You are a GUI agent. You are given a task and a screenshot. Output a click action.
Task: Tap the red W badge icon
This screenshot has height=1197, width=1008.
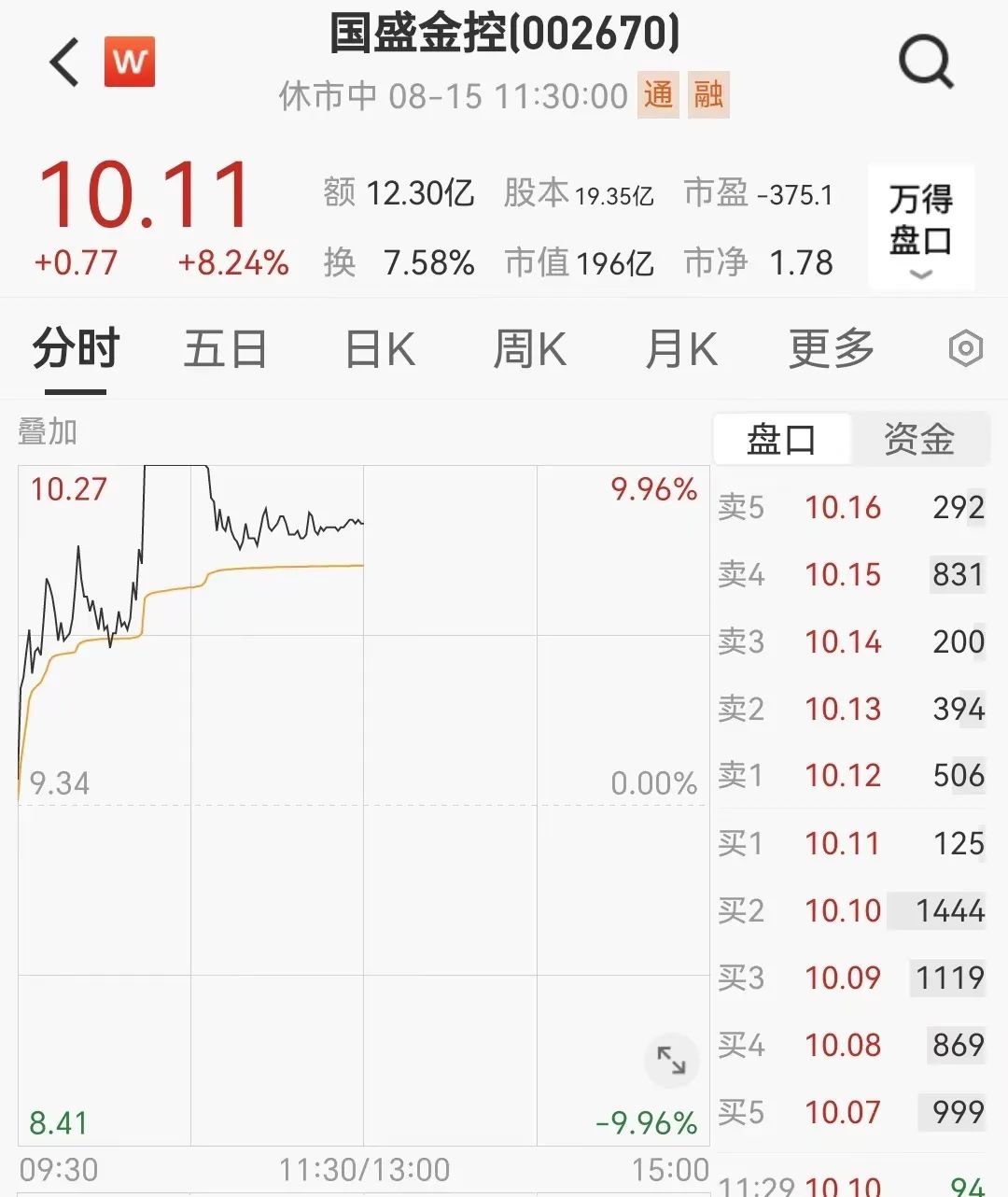[x=130, y=63]
